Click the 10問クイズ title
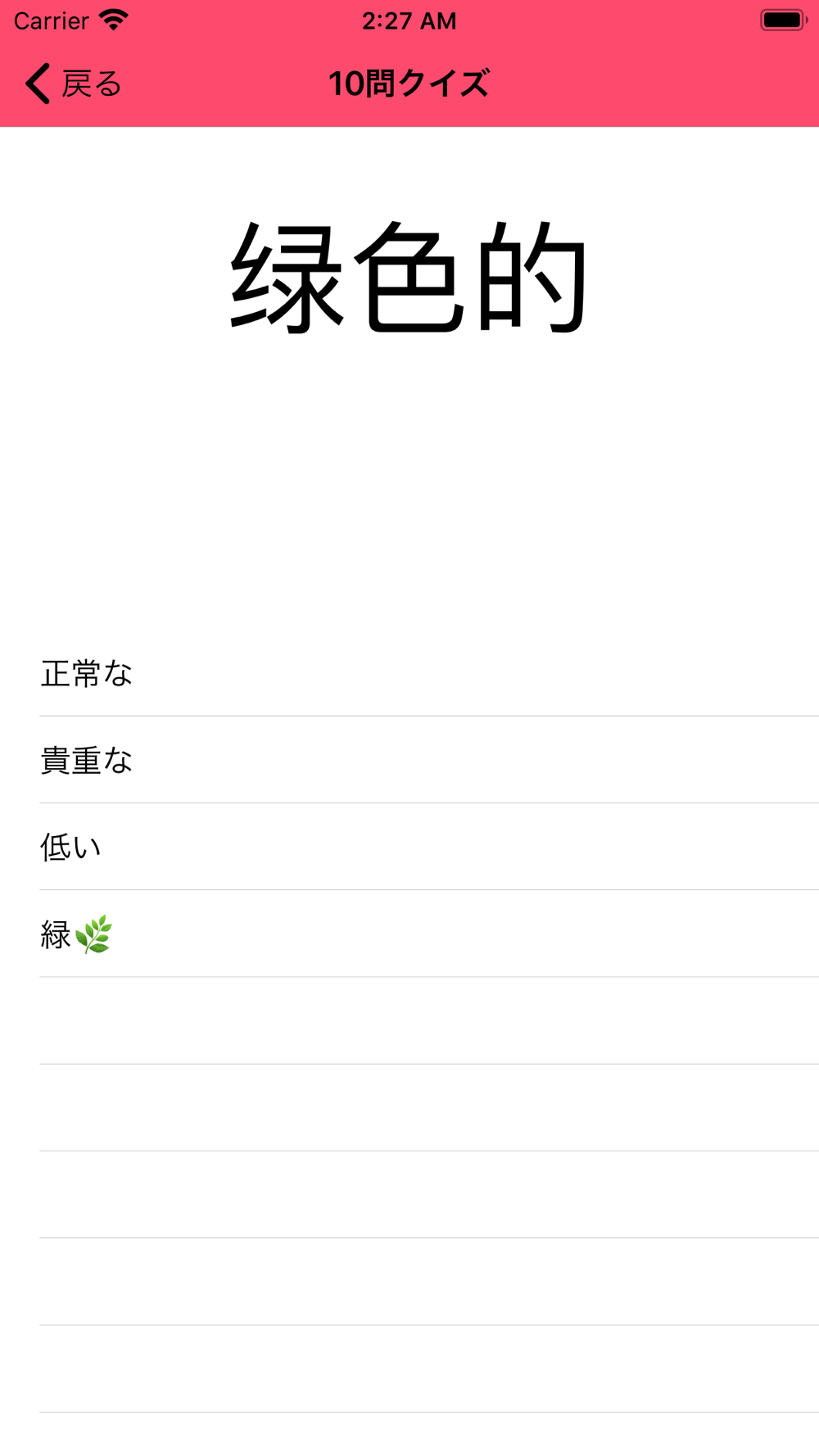 click(x=408, y=84)
